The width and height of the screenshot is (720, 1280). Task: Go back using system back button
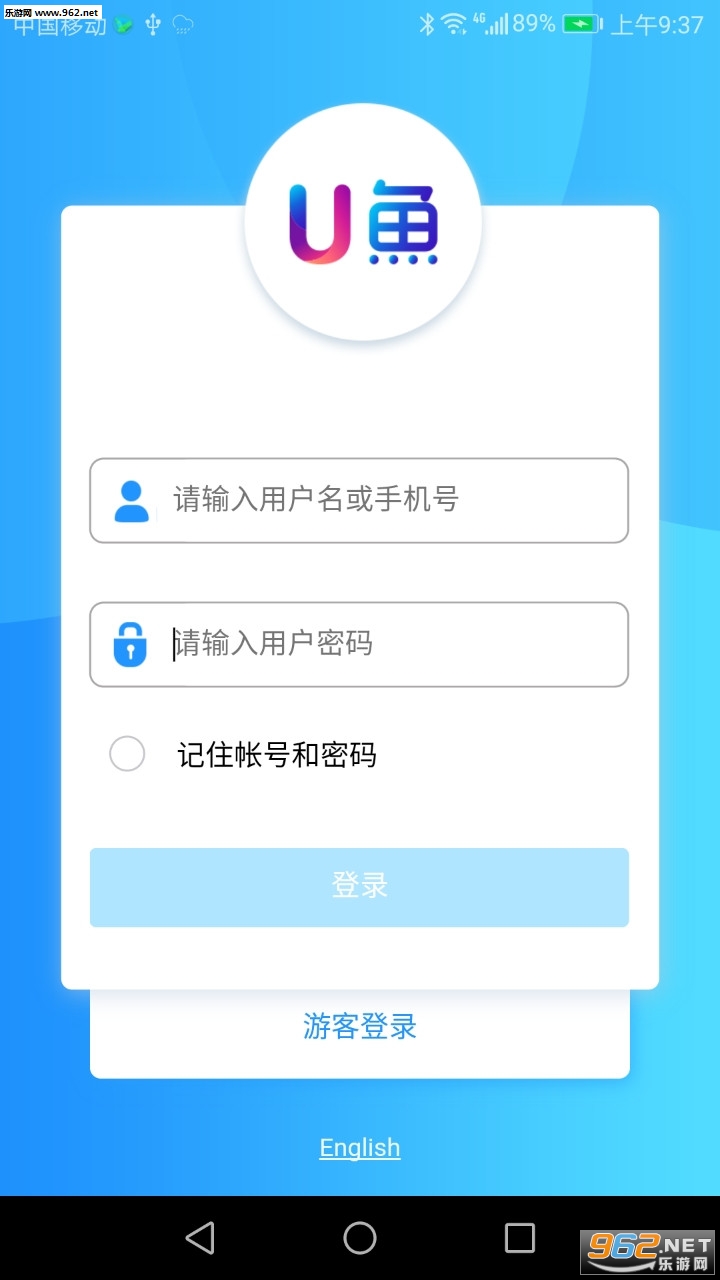pyautogui.click(x=200, y=1238)
